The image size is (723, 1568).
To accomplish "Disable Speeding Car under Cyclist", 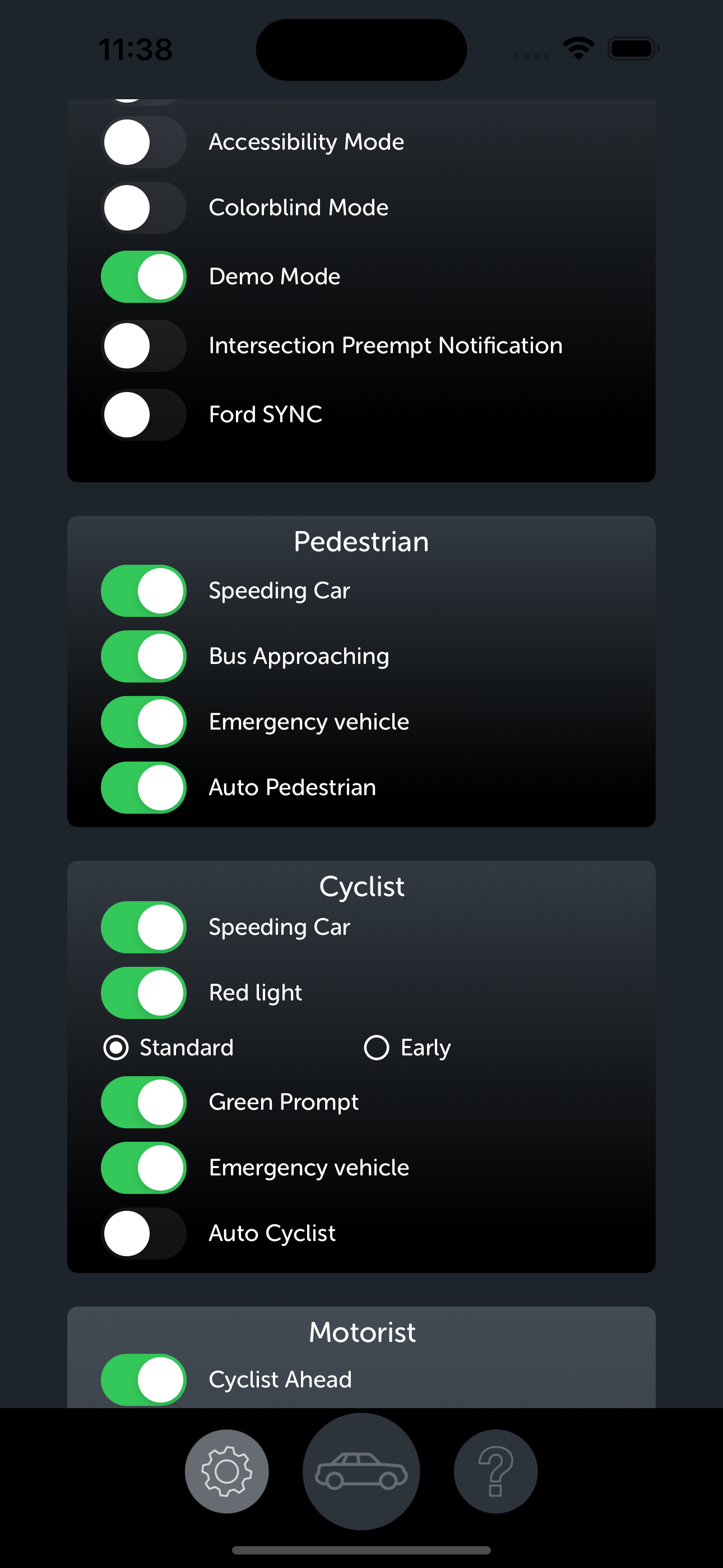I will pos(142,926).
